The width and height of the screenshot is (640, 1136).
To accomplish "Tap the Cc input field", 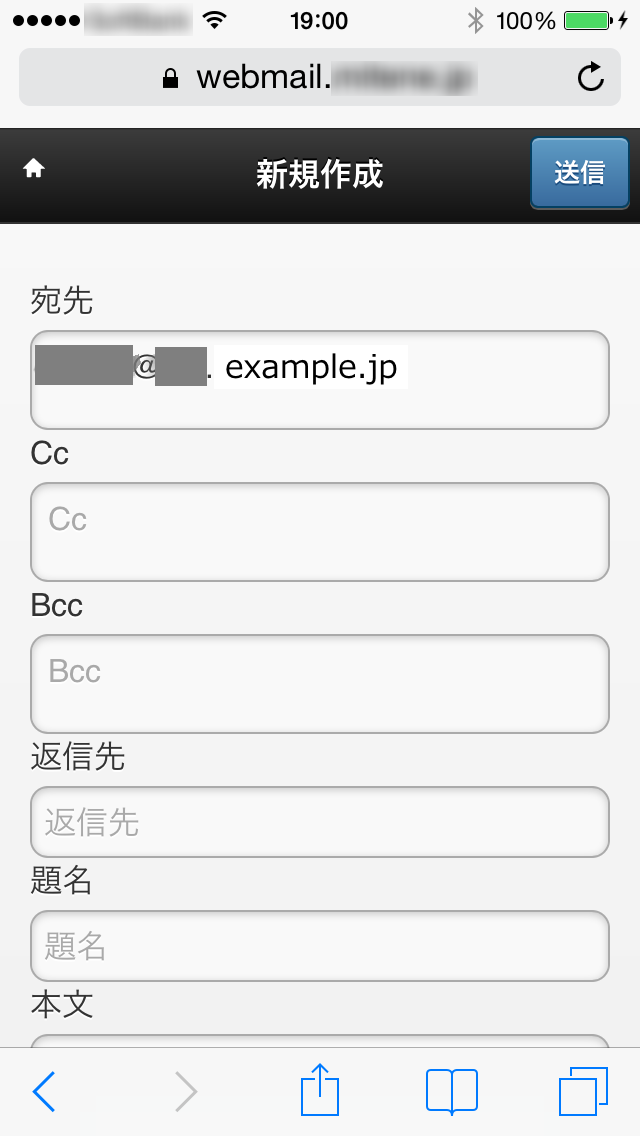I will click(x=320, y=532).
